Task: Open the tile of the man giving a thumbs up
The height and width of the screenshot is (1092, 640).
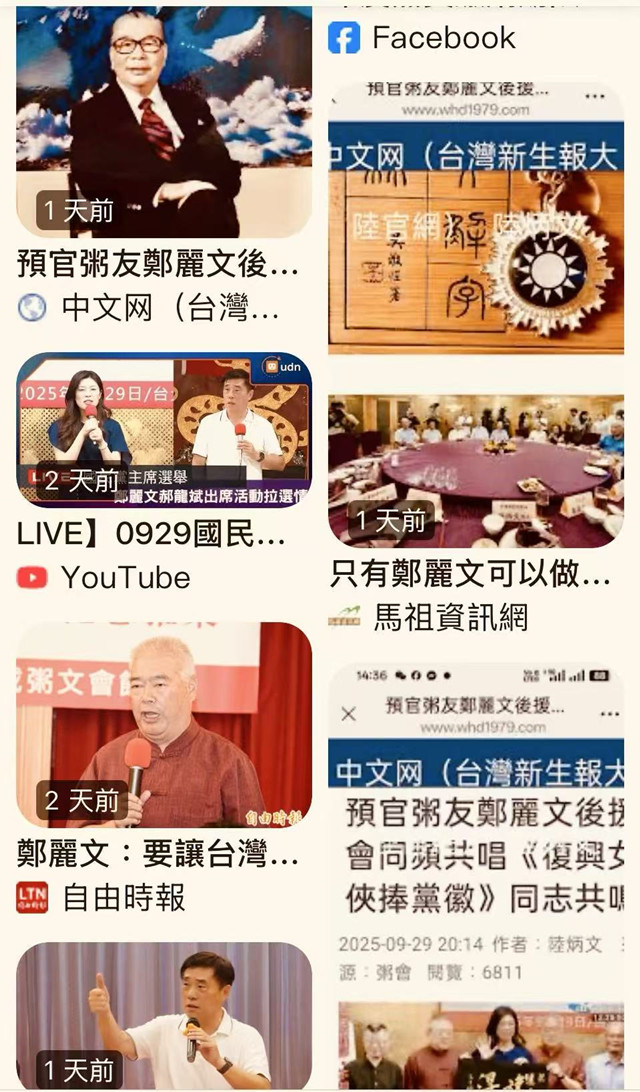Action: tap(163, 1015)
